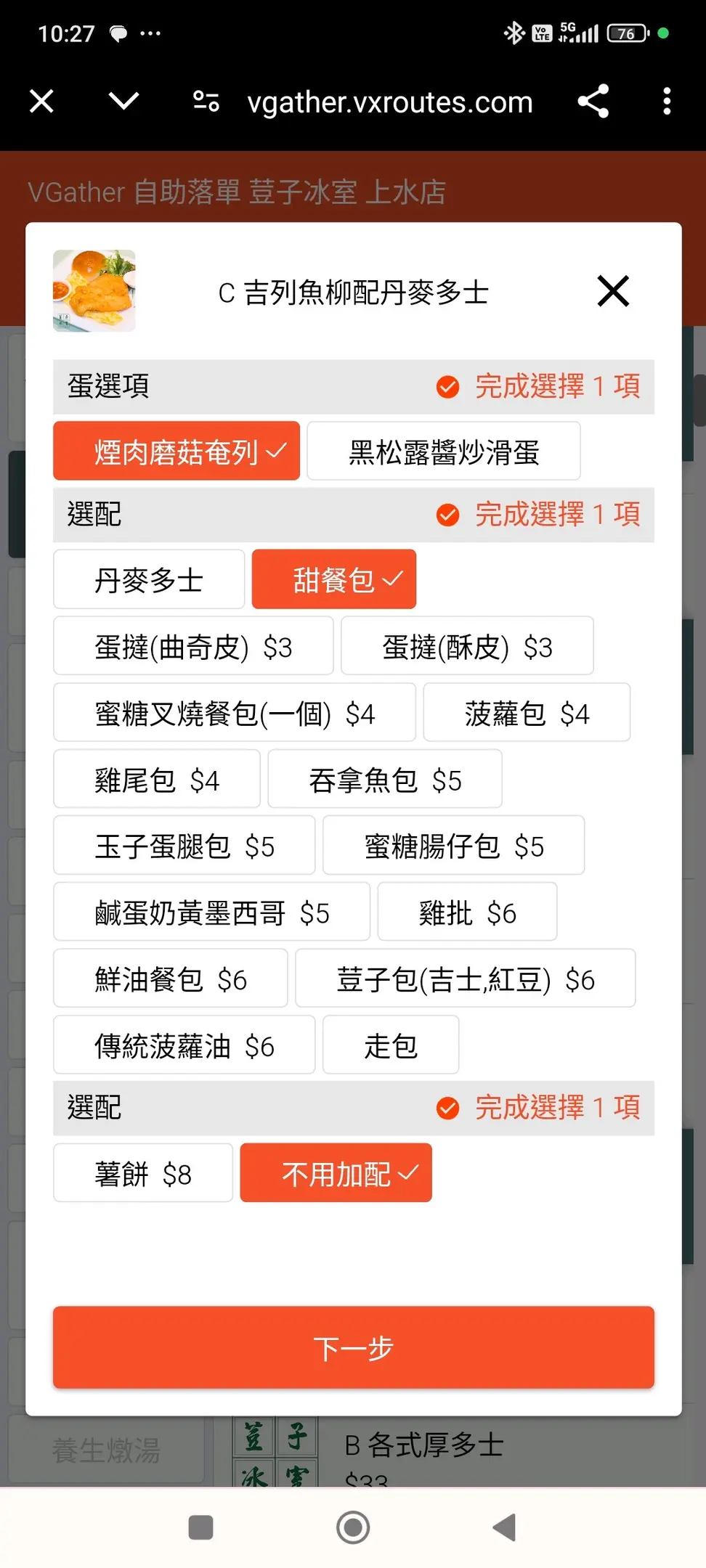Screen dimensions: 706x1568
Task: Select 雞尾包 $4
Action: [x=157, y=780]
